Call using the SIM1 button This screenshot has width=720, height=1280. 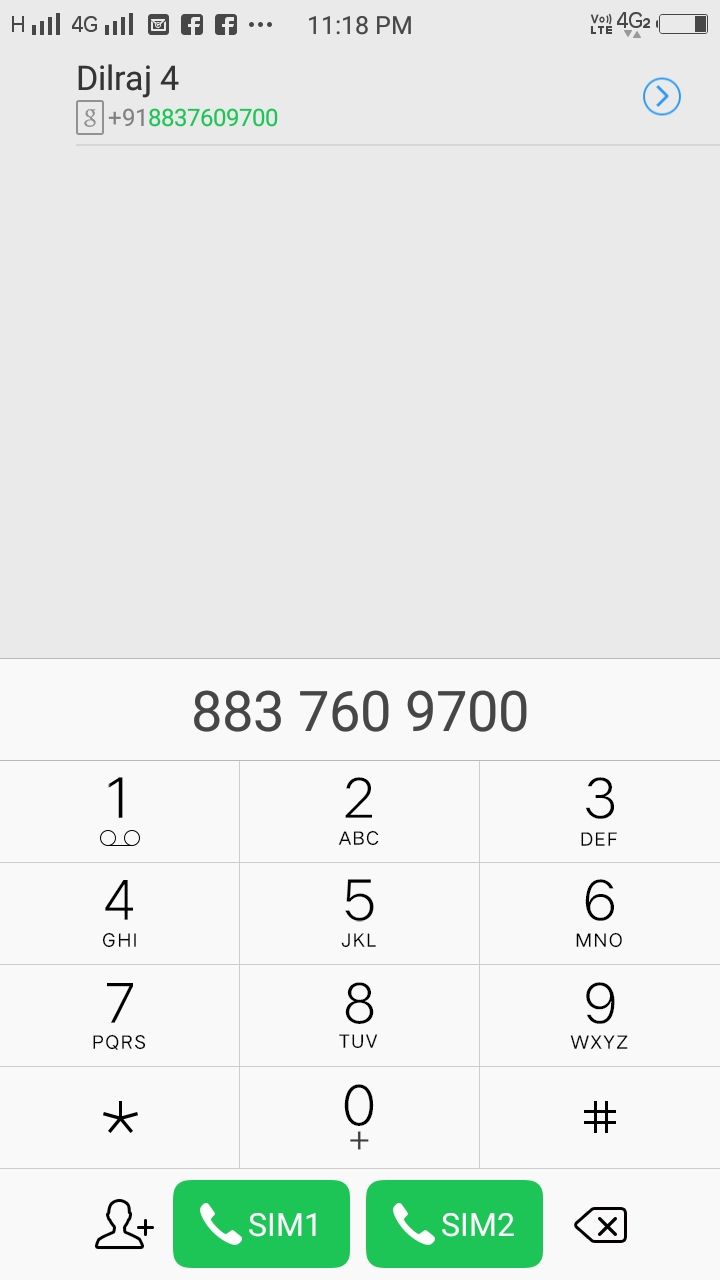262,1224
